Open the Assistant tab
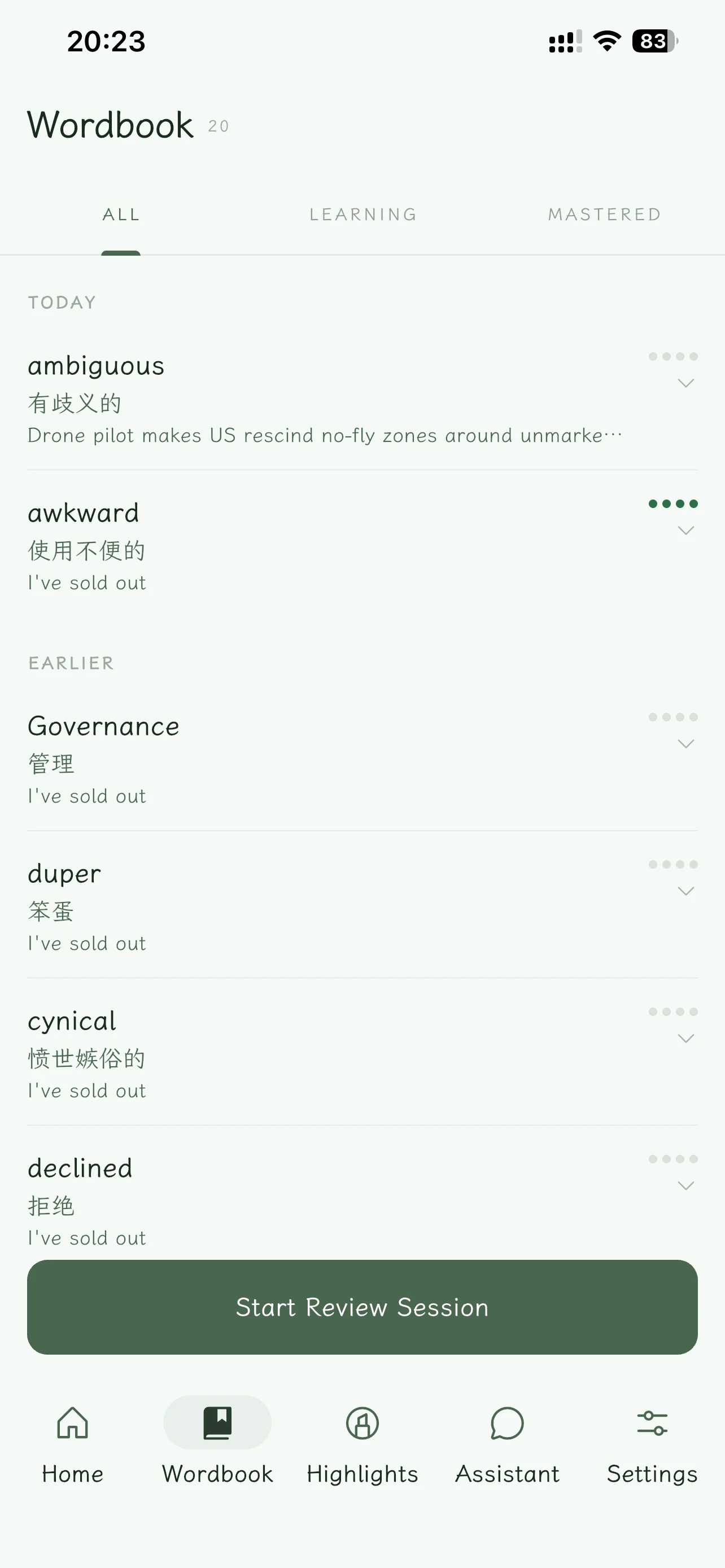 pos(507,1445)
